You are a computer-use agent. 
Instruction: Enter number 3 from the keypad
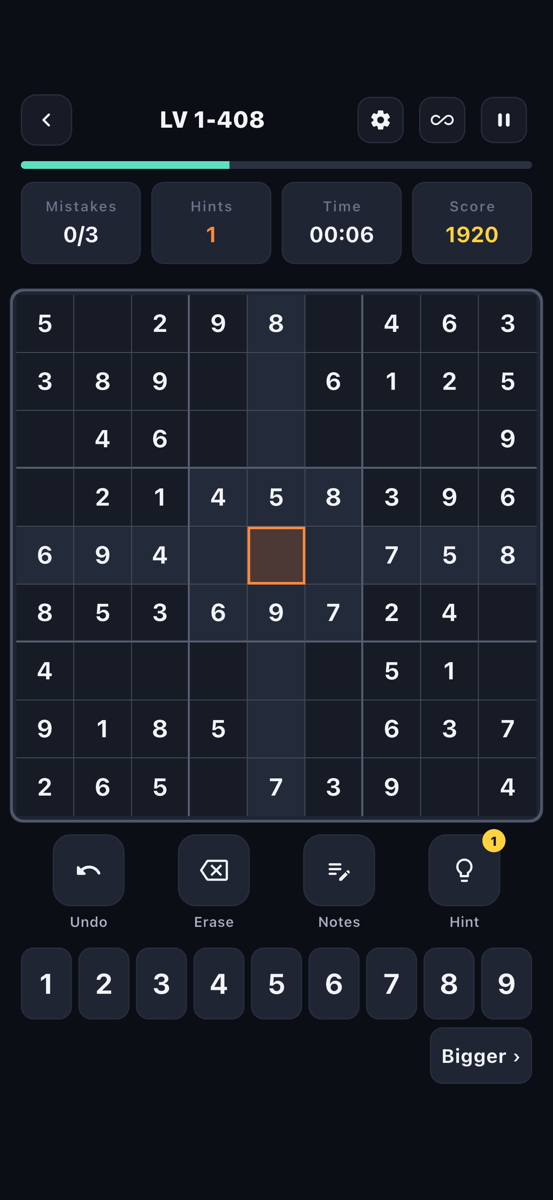coord(161,984)
